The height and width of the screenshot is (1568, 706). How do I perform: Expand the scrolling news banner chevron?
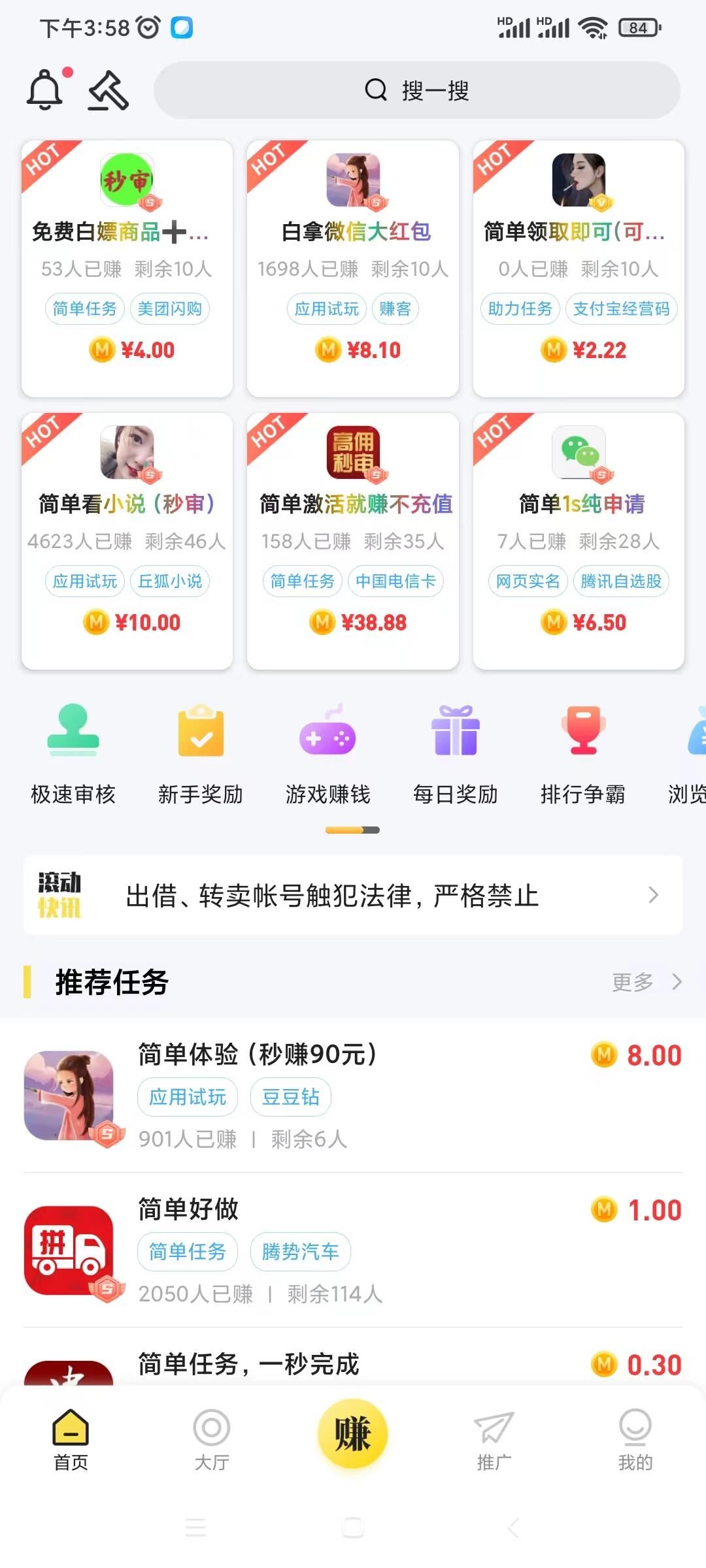pos(654,894)
